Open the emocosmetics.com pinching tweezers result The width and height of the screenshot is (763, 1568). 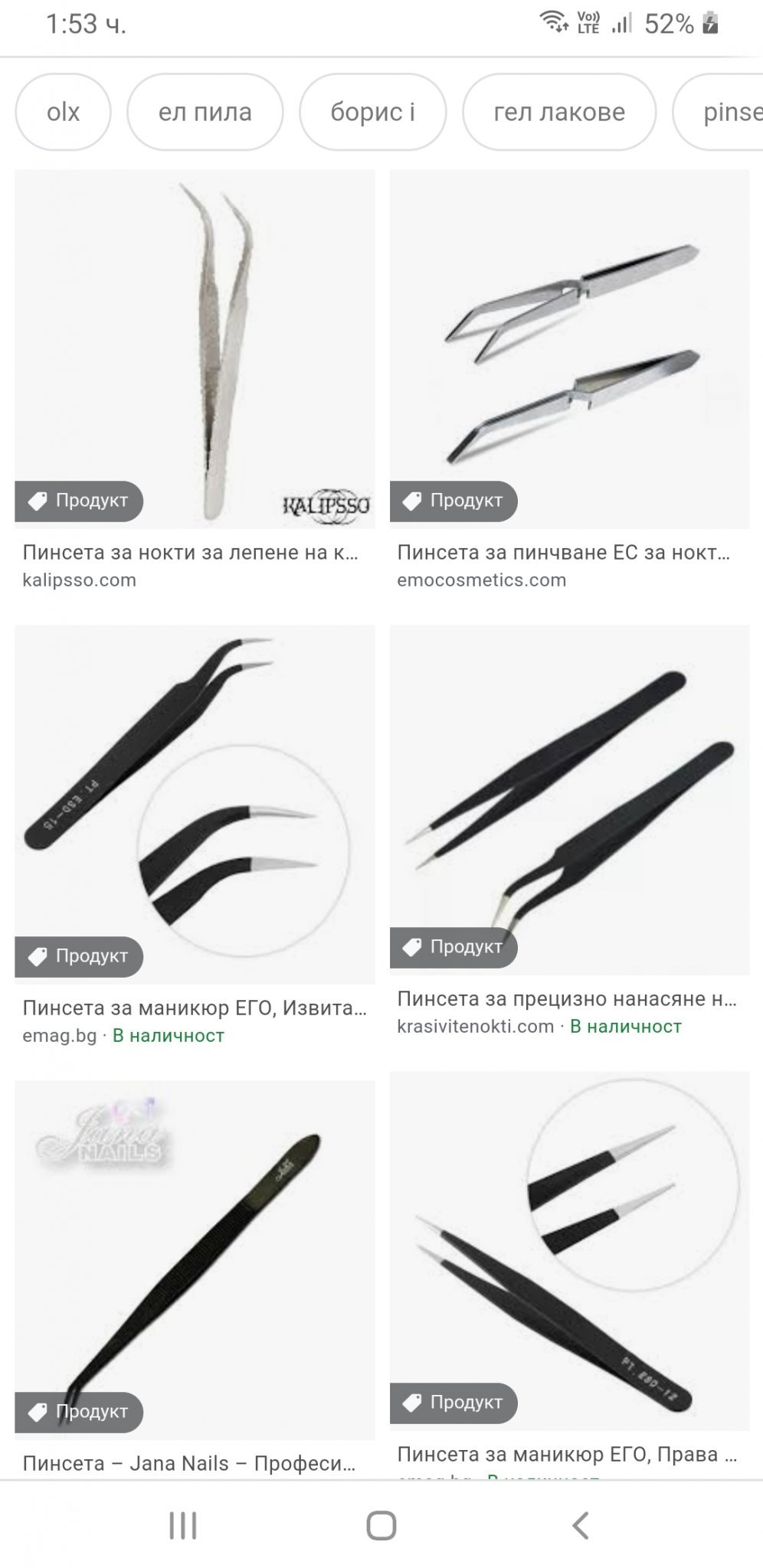point(569,349)
